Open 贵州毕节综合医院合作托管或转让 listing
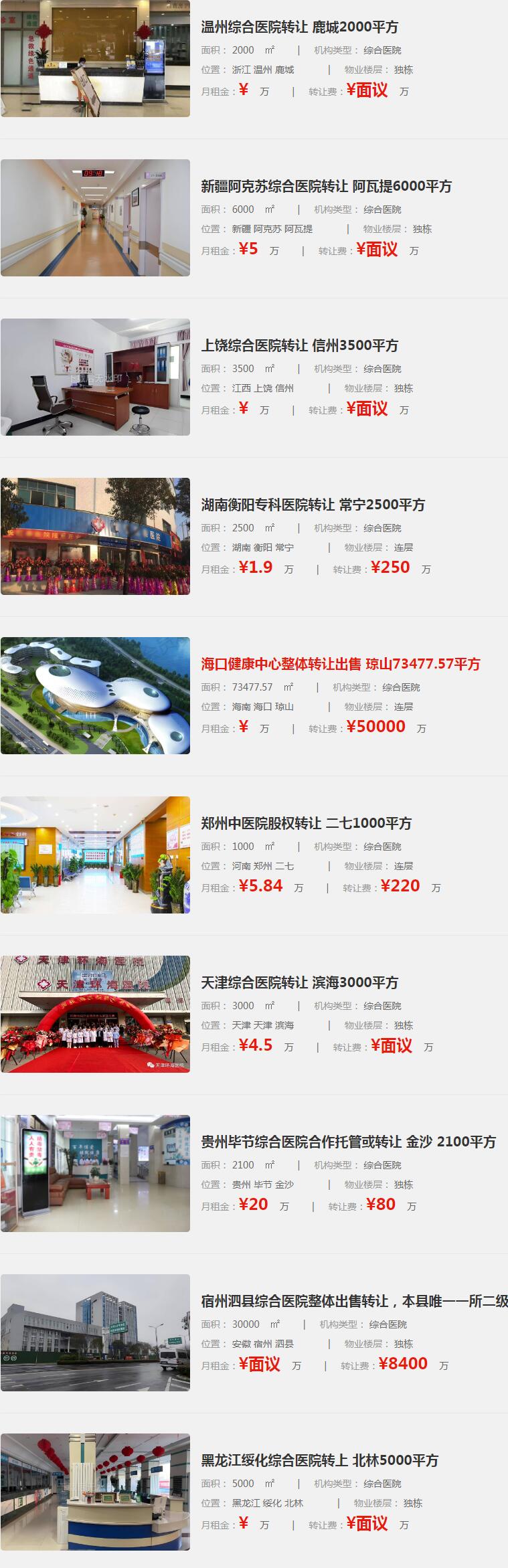Viewport: 508px width, 1568px height. tap(348, 1142)
